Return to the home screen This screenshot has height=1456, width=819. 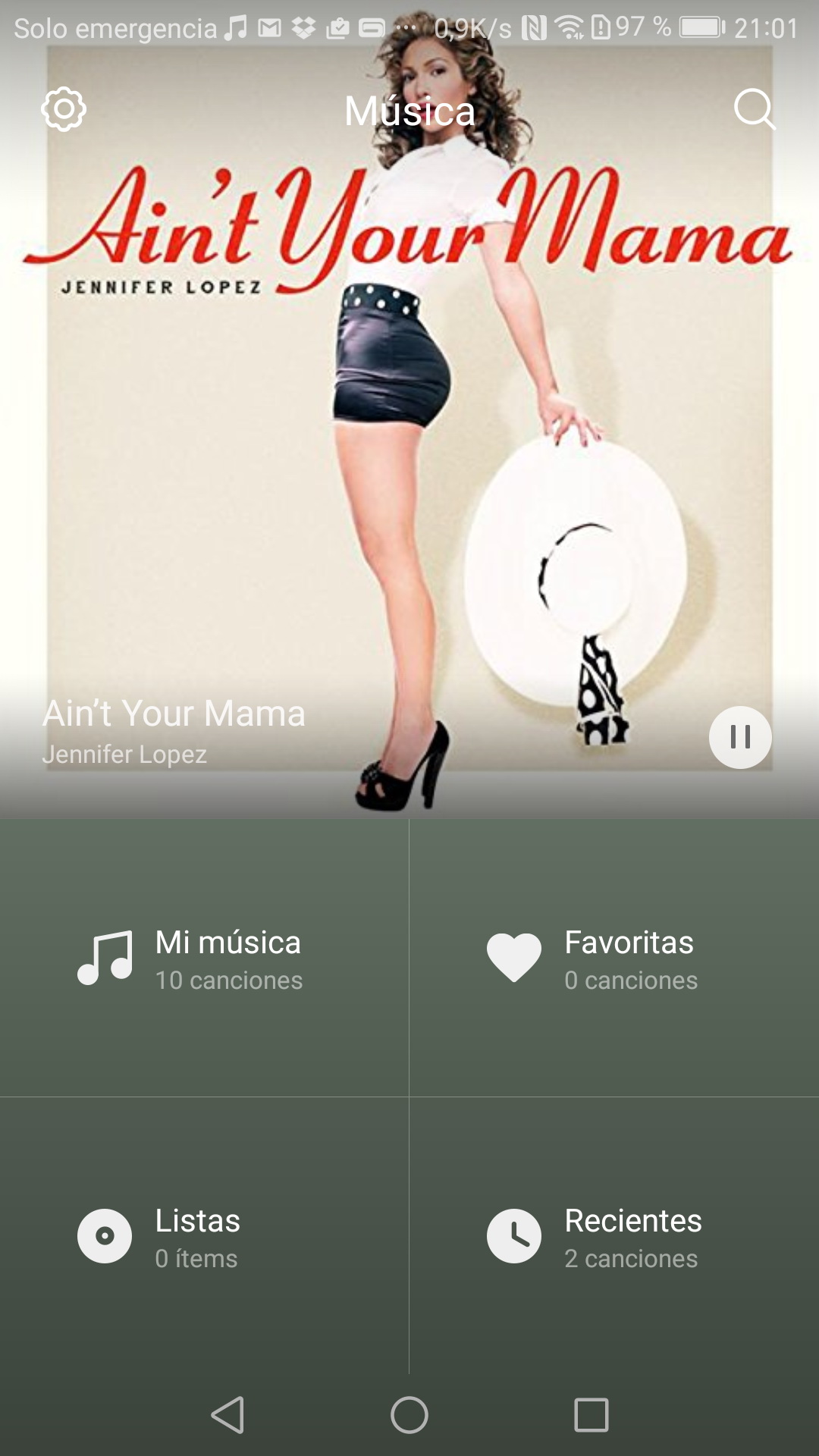[409, 1415]
